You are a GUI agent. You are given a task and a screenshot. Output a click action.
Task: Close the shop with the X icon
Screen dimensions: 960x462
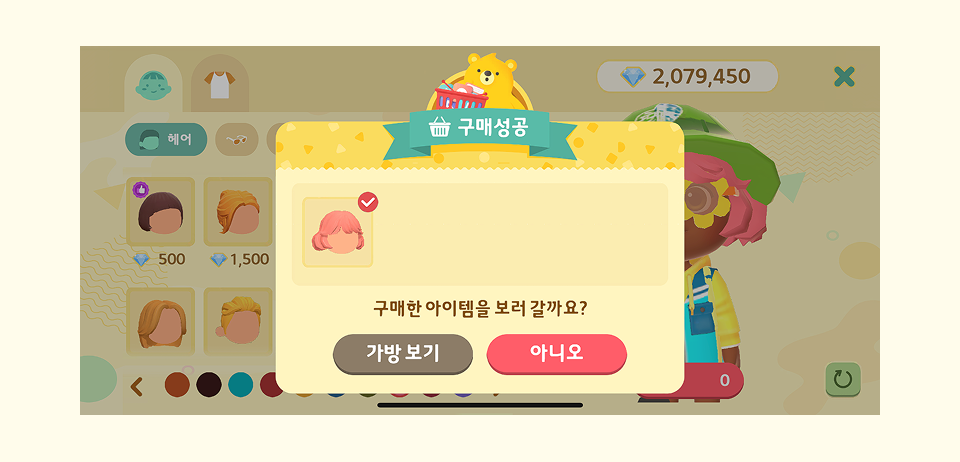844,76
